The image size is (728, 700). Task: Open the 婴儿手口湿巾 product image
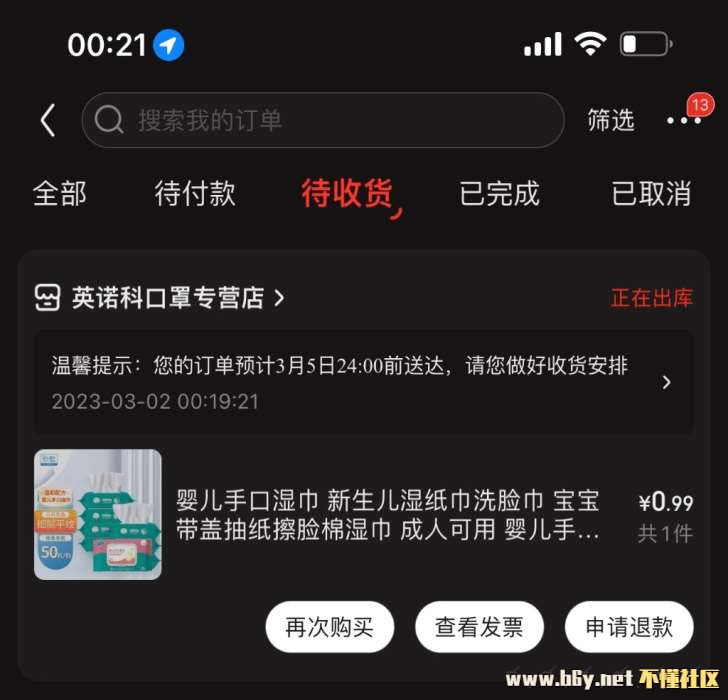(x=98, y=514)
